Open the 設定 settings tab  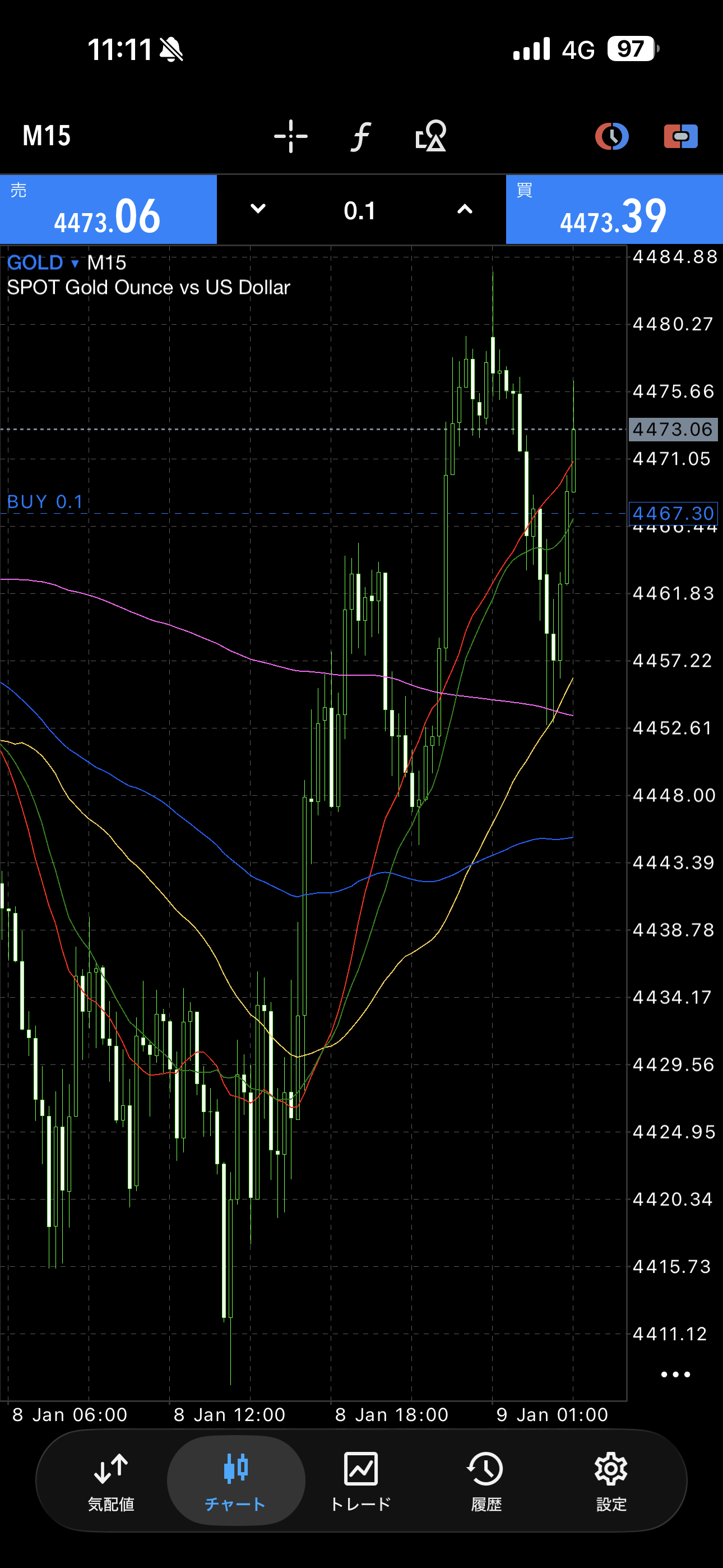pos(611,1481)
